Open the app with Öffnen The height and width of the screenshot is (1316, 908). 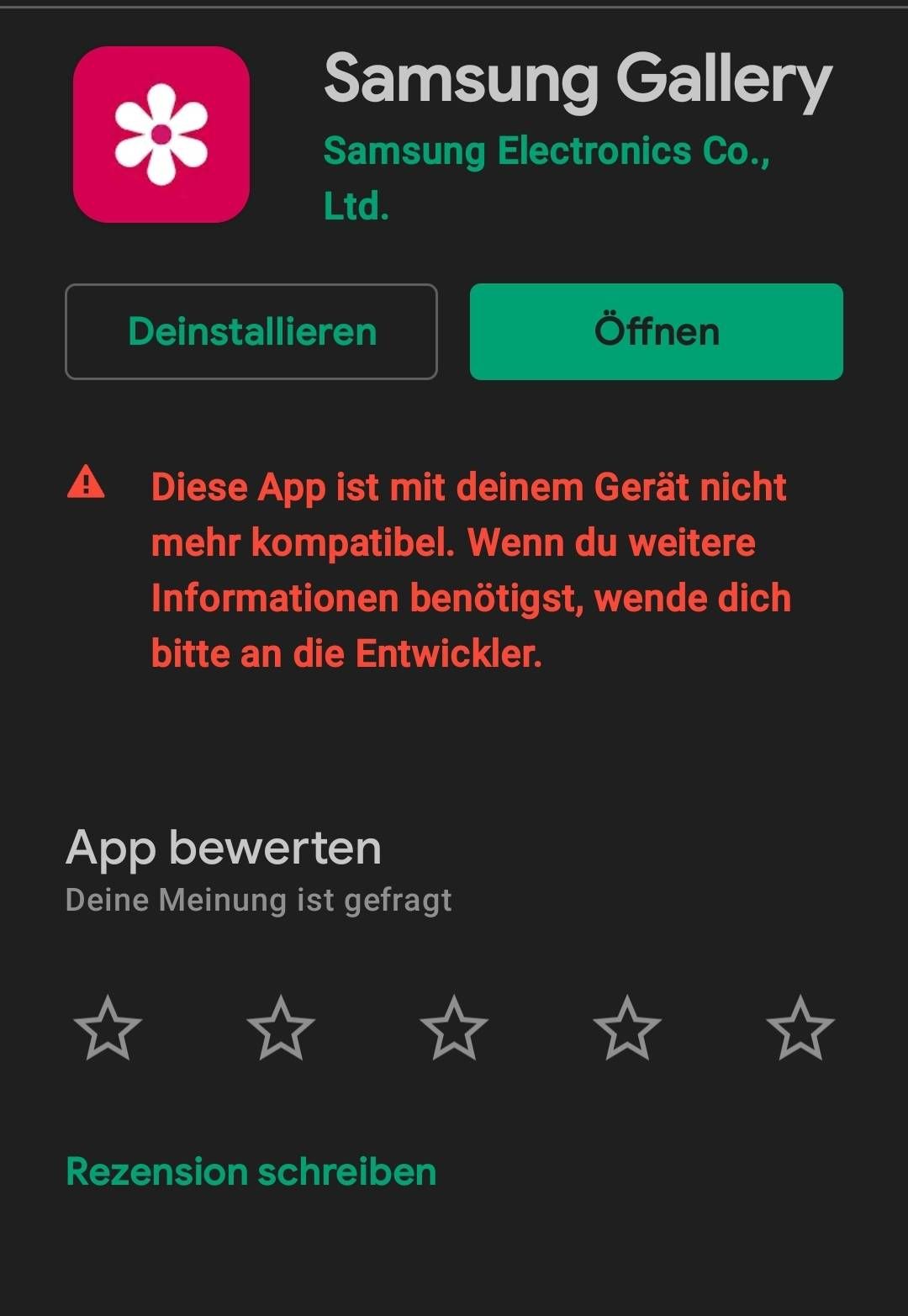point(656,331)
